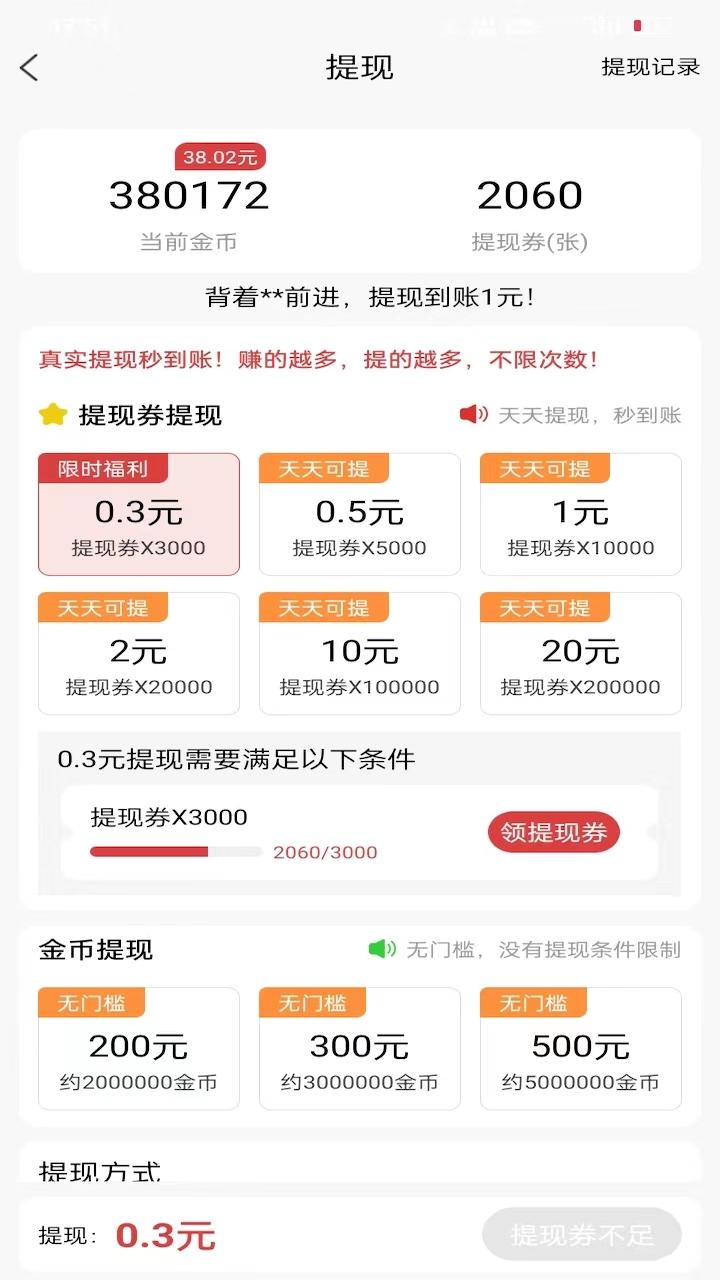Open 提现记录 in the top right corner
Screen dimensions: 720x1280
pyautogui.click(x=650, y=68)
